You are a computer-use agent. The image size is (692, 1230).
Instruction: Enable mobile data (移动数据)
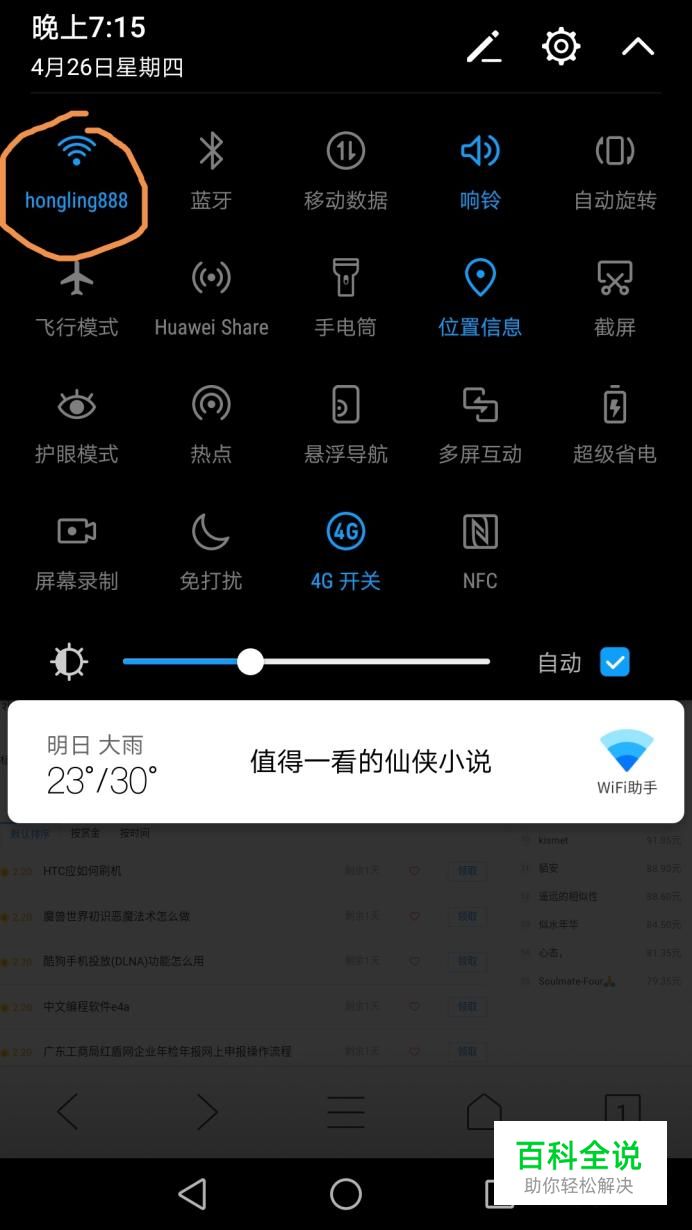(x=345, y=152)
